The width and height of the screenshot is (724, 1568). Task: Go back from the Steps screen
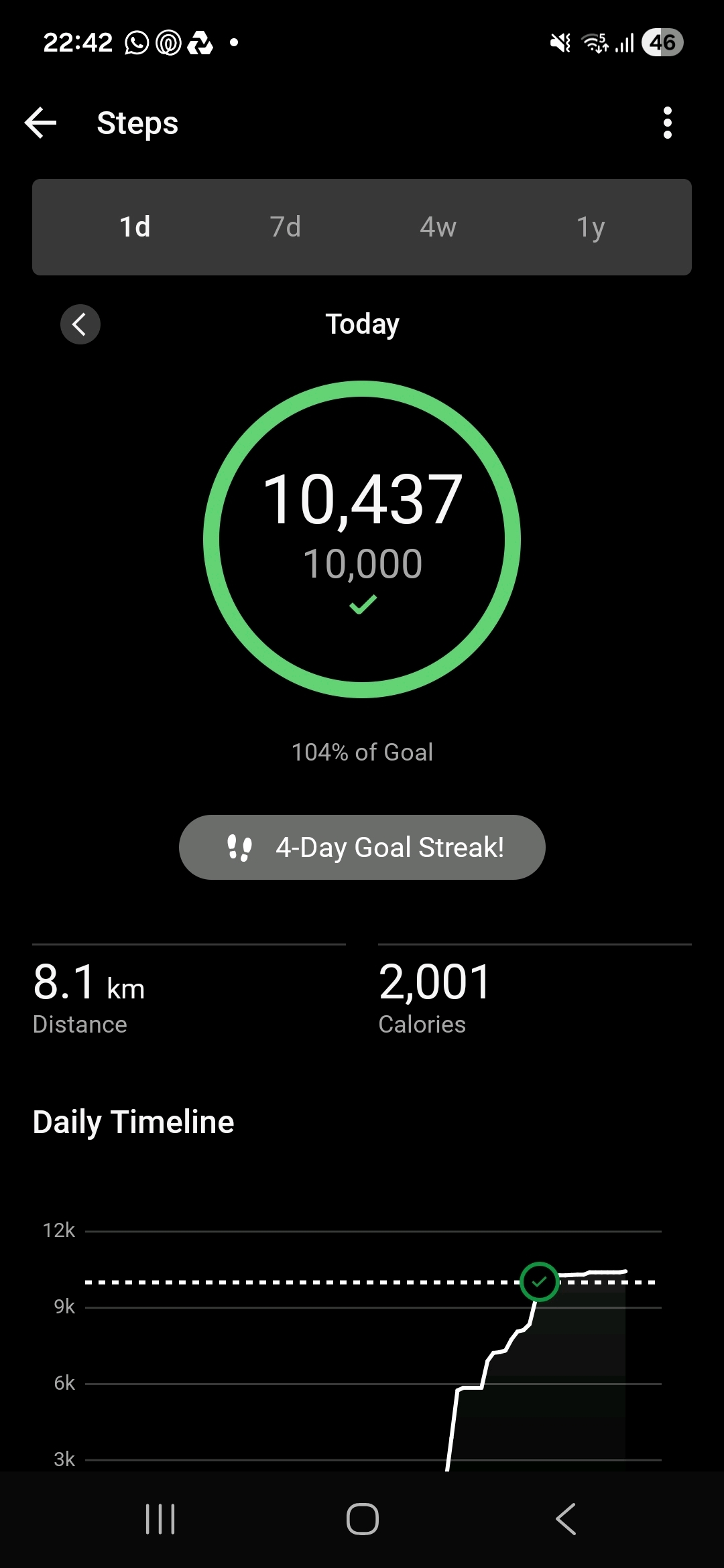pyautogui.click(x=41, y=123)
